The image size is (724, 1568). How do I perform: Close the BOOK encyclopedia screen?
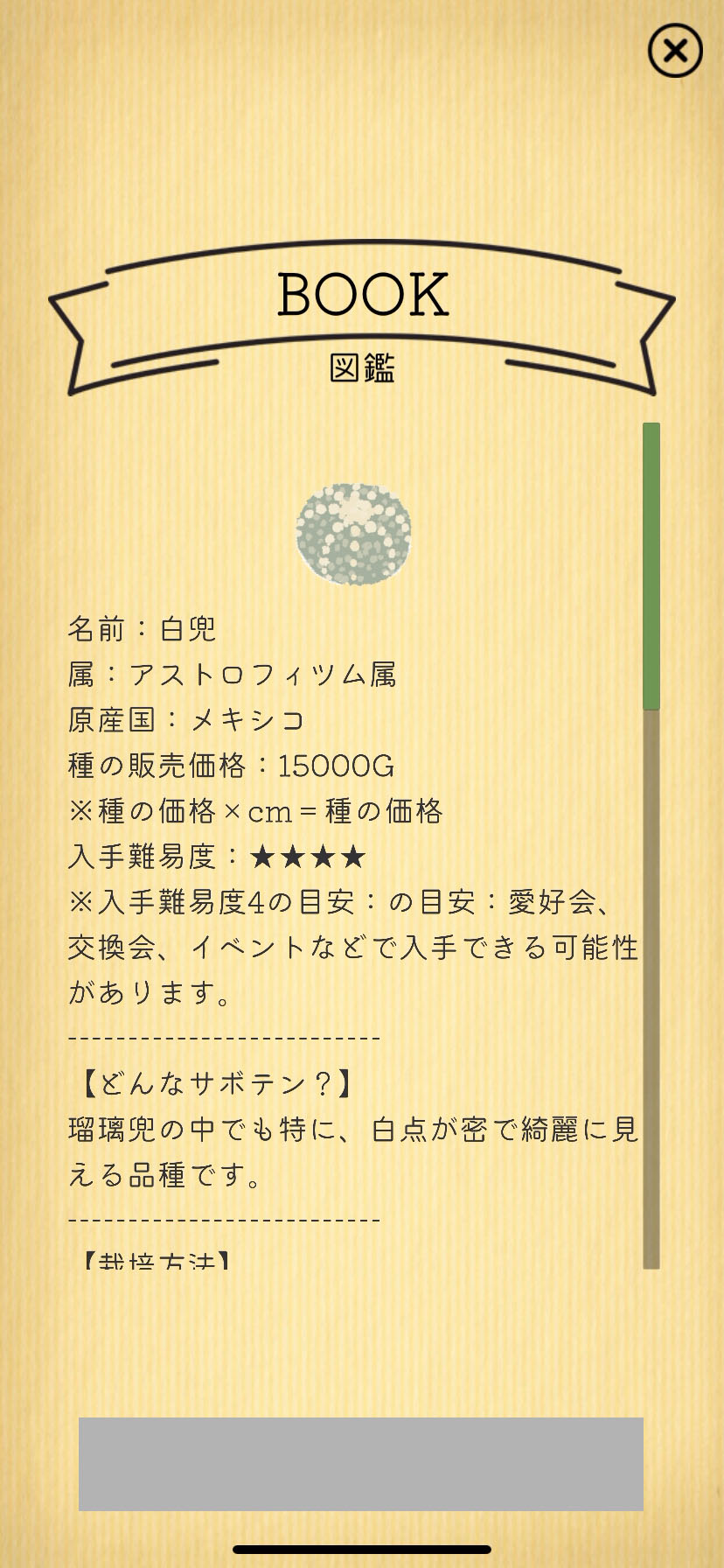tap(675, 52)
